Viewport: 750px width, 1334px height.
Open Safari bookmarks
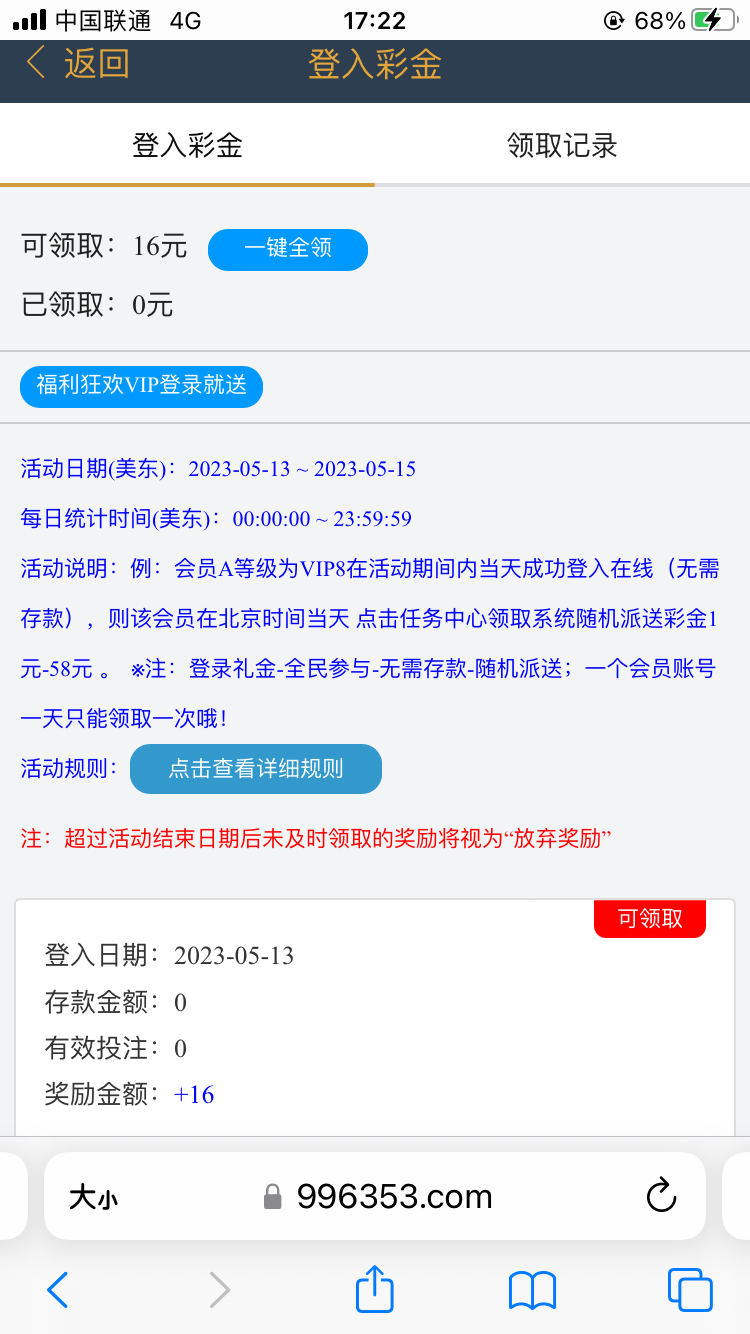click(x=532, y=1290)
